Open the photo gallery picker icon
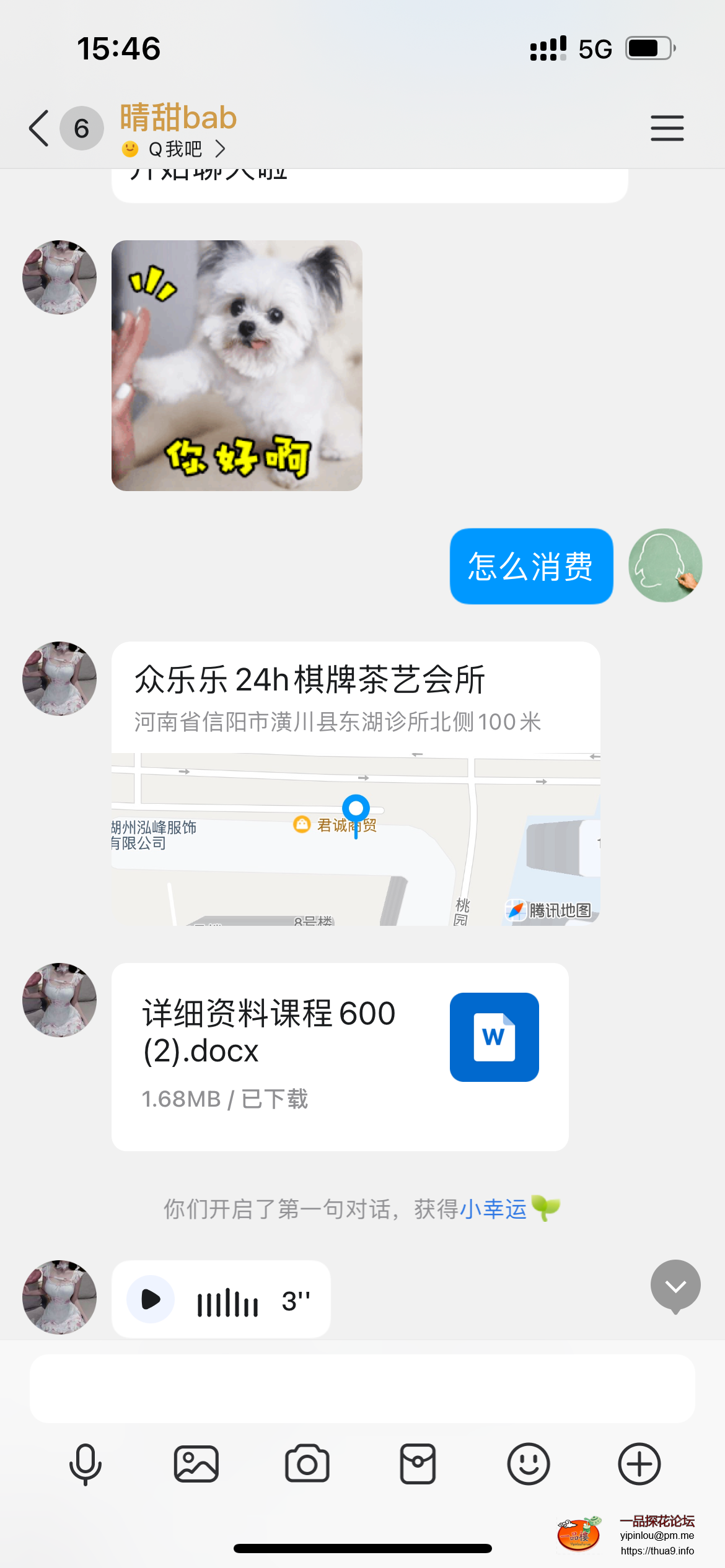This screenshot has height=1568, width=725. [196, 1463]
